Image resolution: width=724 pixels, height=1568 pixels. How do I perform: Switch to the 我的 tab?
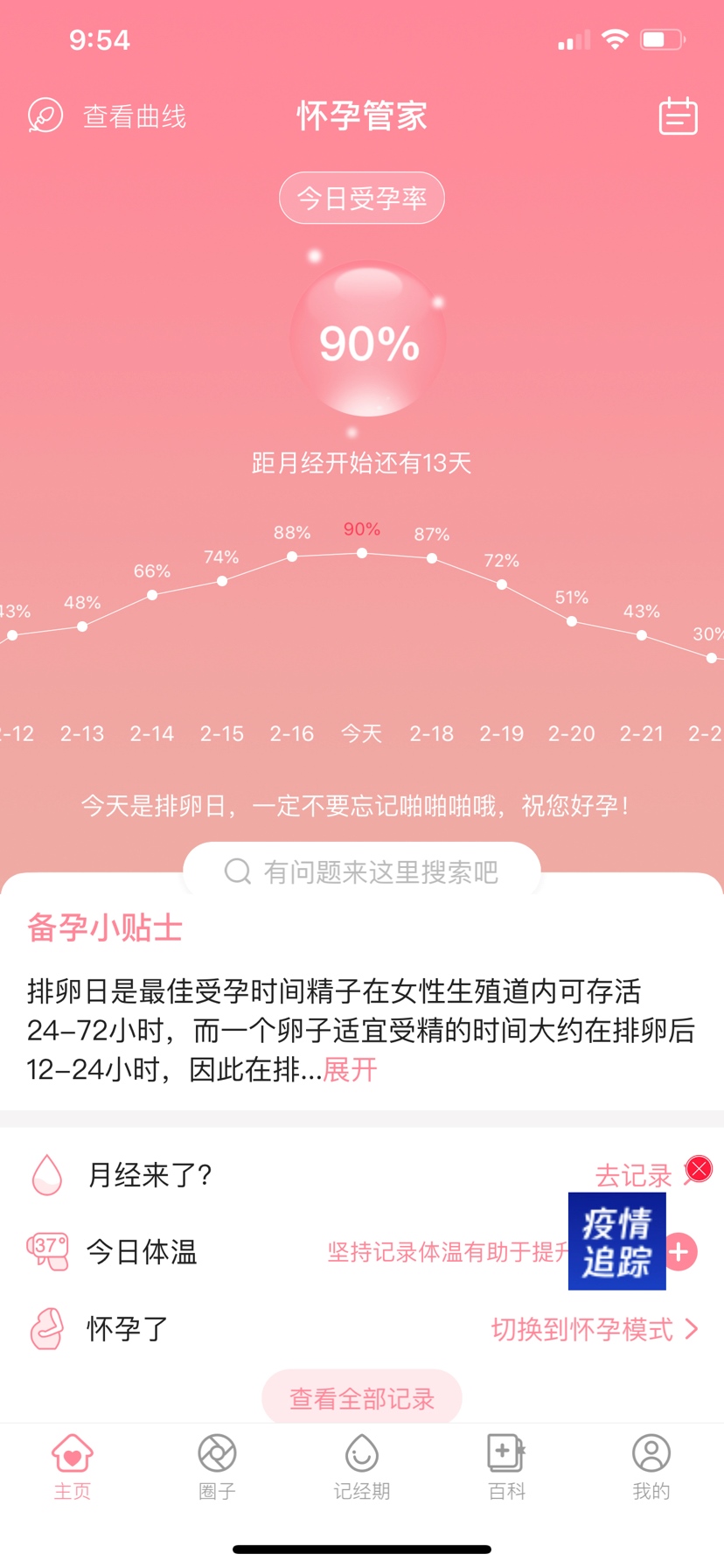coord(651,1466)
